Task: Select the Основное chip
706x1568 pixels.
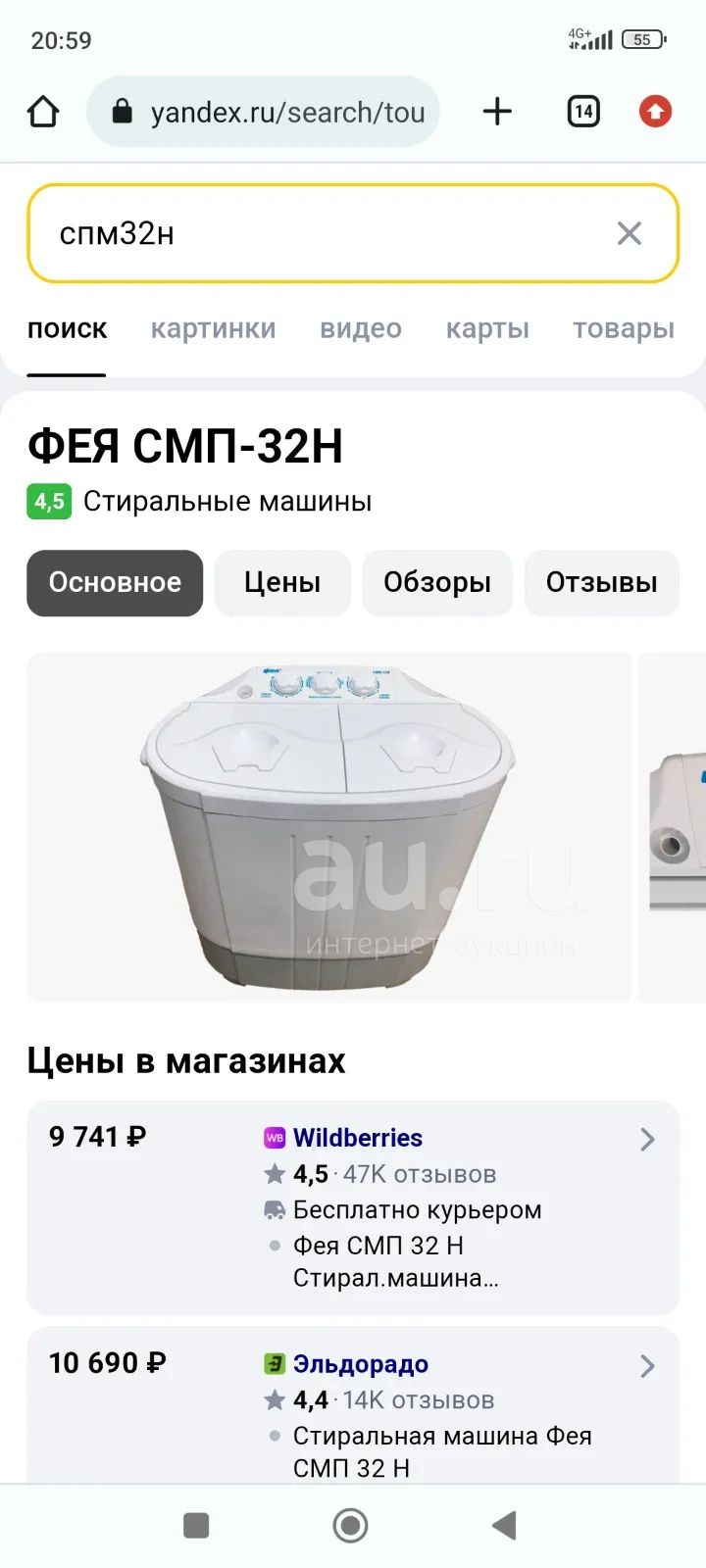Action: pyautogui.click(x=115, y=583)
